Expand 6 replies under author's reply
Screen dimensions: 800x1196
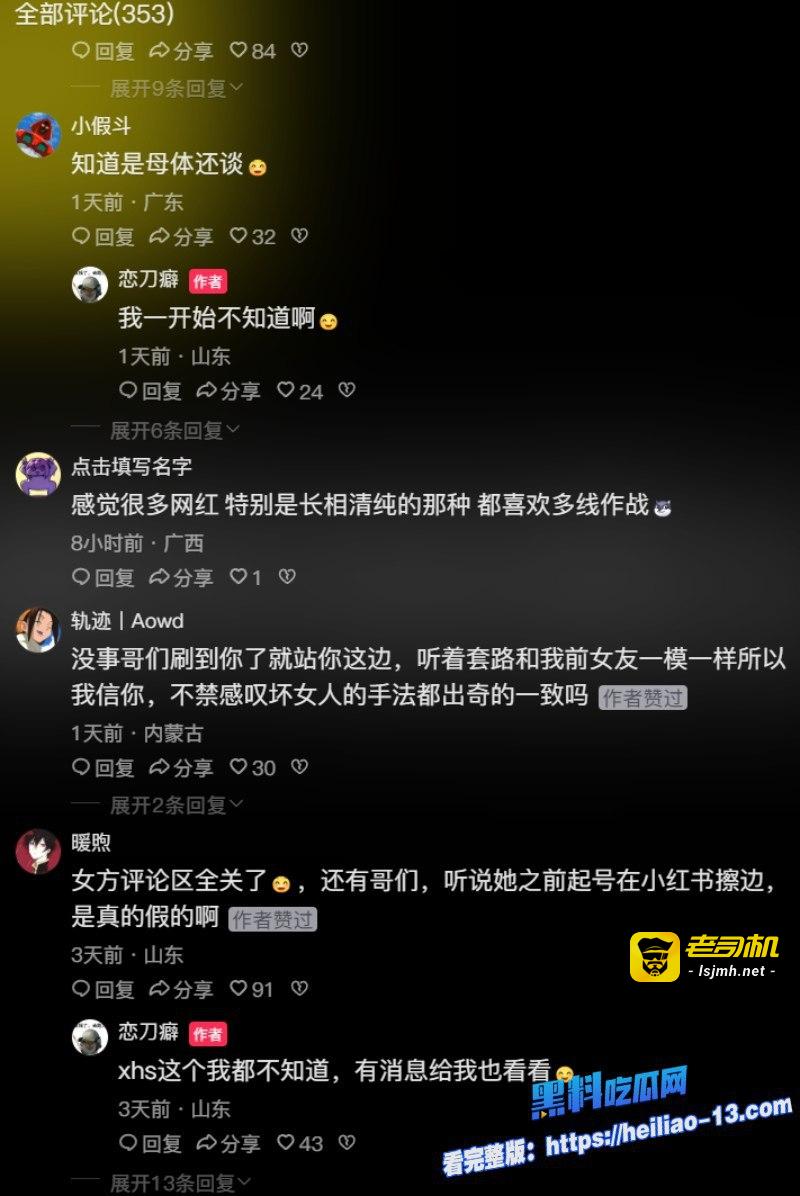pyautogui.click(x=174, y=431)
